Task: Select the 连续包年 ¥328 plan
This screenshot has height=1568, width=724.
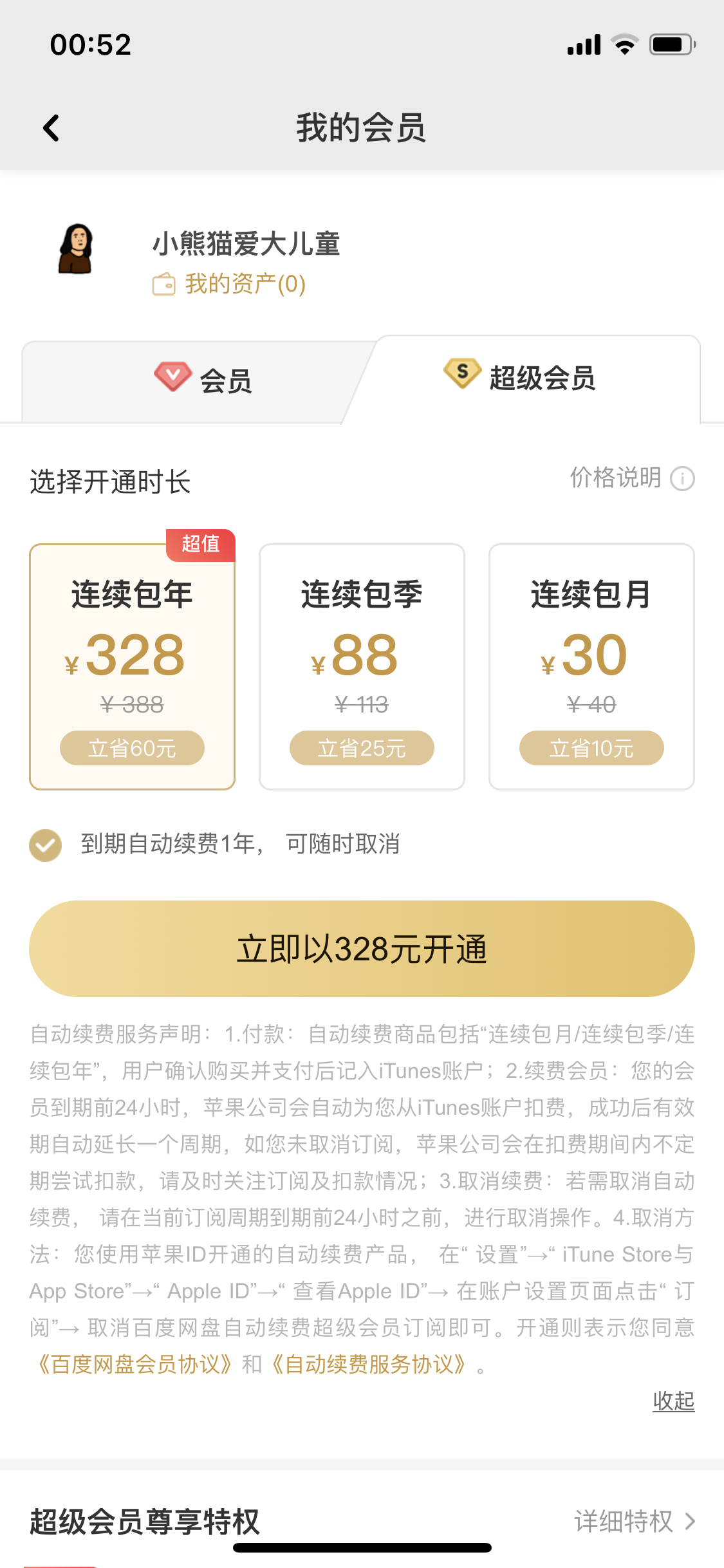Action: pyautogui.click(x=132, y=666)
